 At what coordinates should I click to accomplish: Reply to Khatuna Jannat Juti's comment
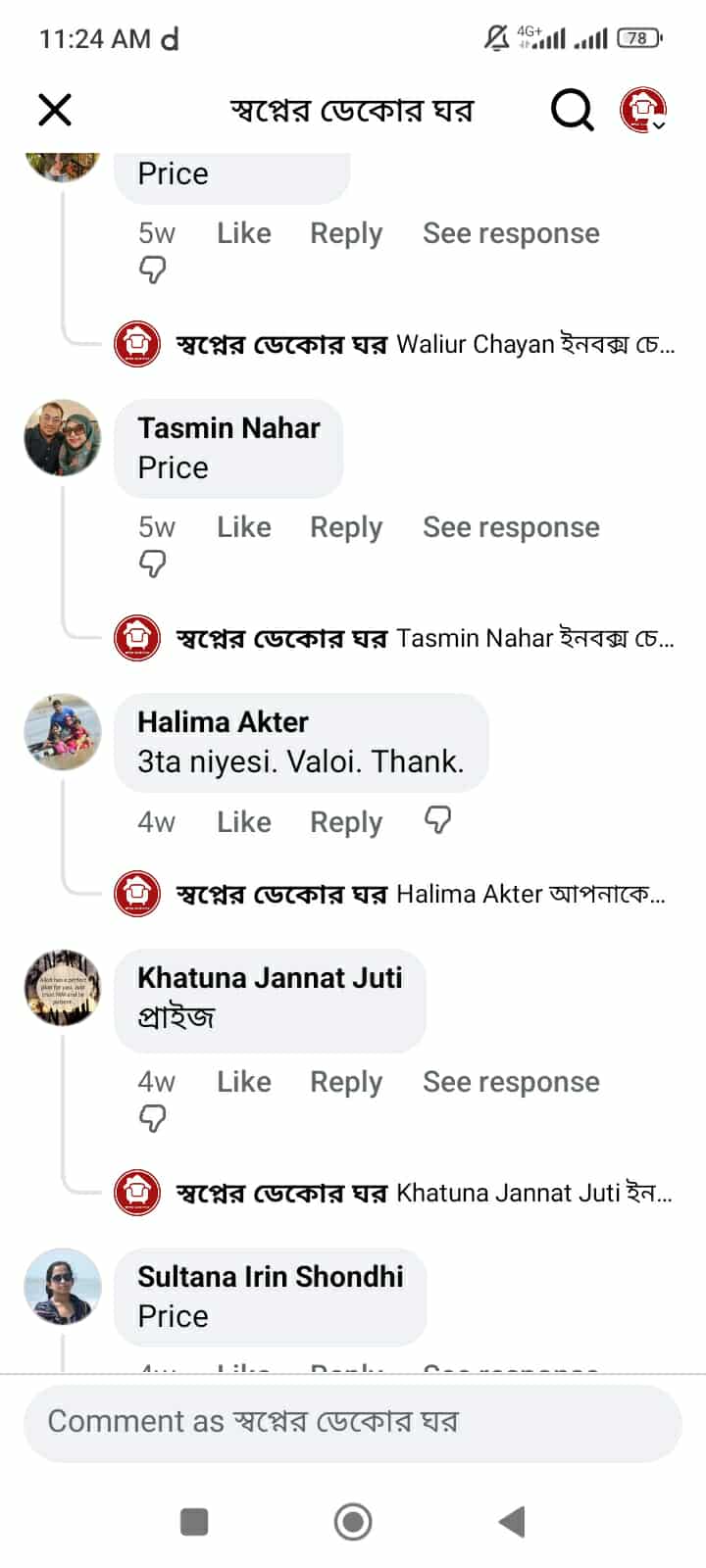pos(346,1082)
